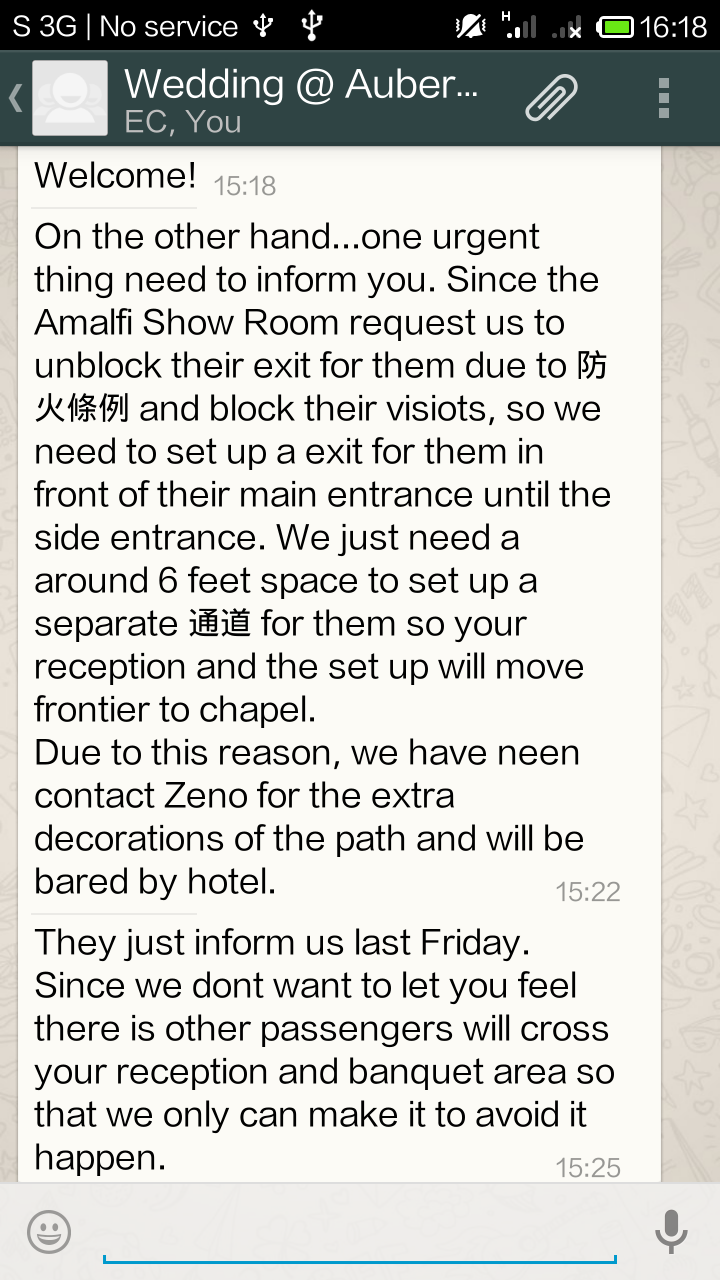This screenshot has height=1280, width=720.
Task: Record a voice message with the microphone
Action: click(670, 1232)
